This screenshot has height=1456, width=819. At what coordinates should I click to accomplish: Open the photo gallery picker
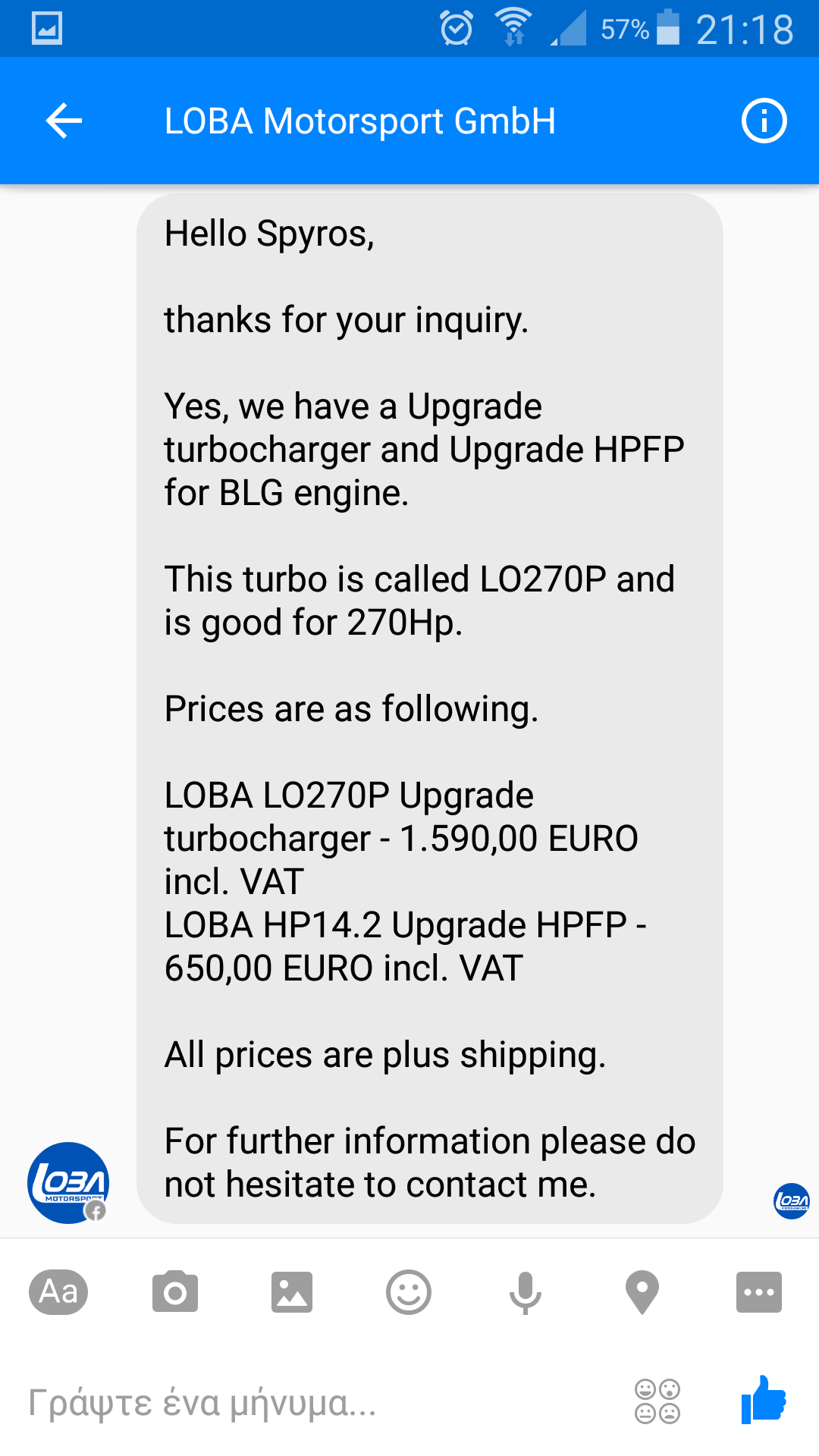point(292,1291)
